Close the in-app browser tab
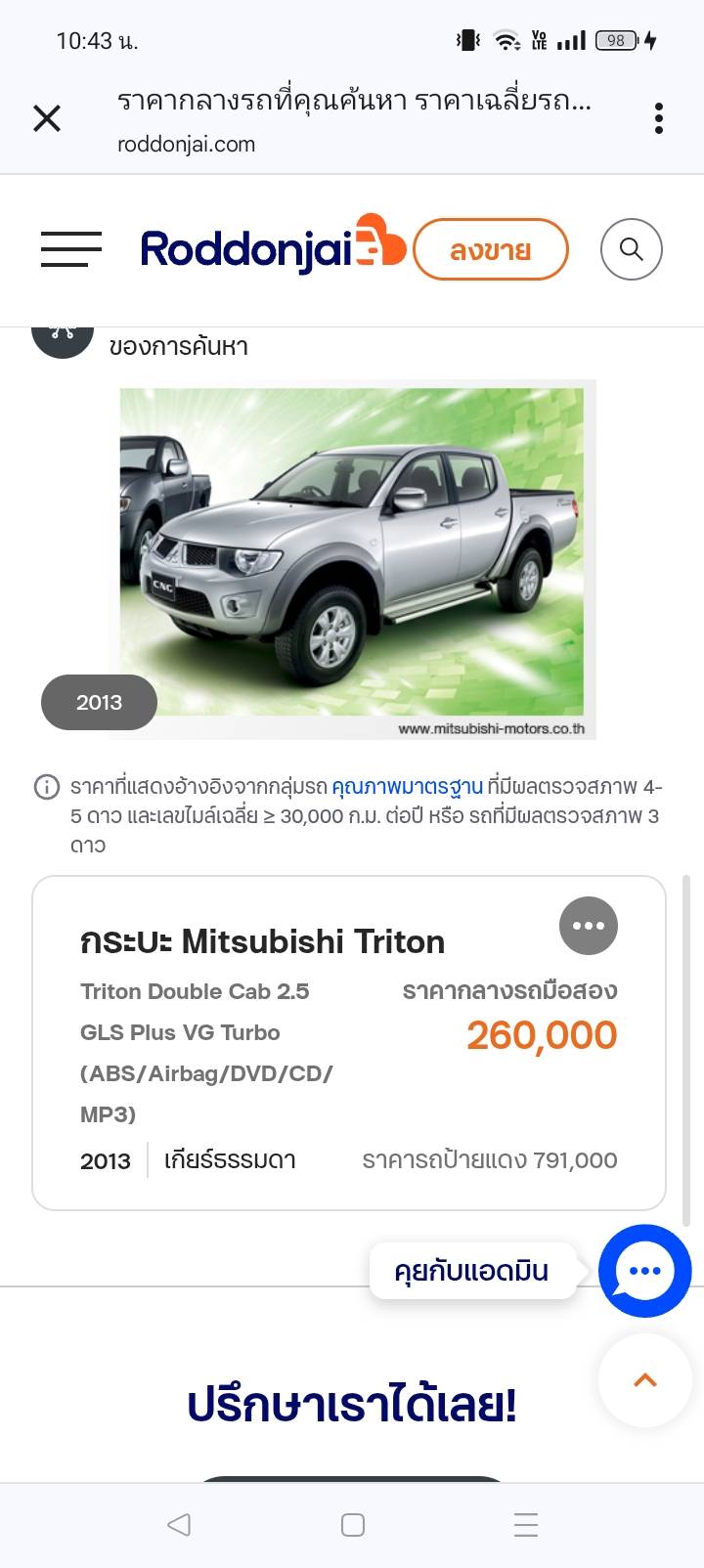This screenshot has width=704, height=1568. [46, 118]
